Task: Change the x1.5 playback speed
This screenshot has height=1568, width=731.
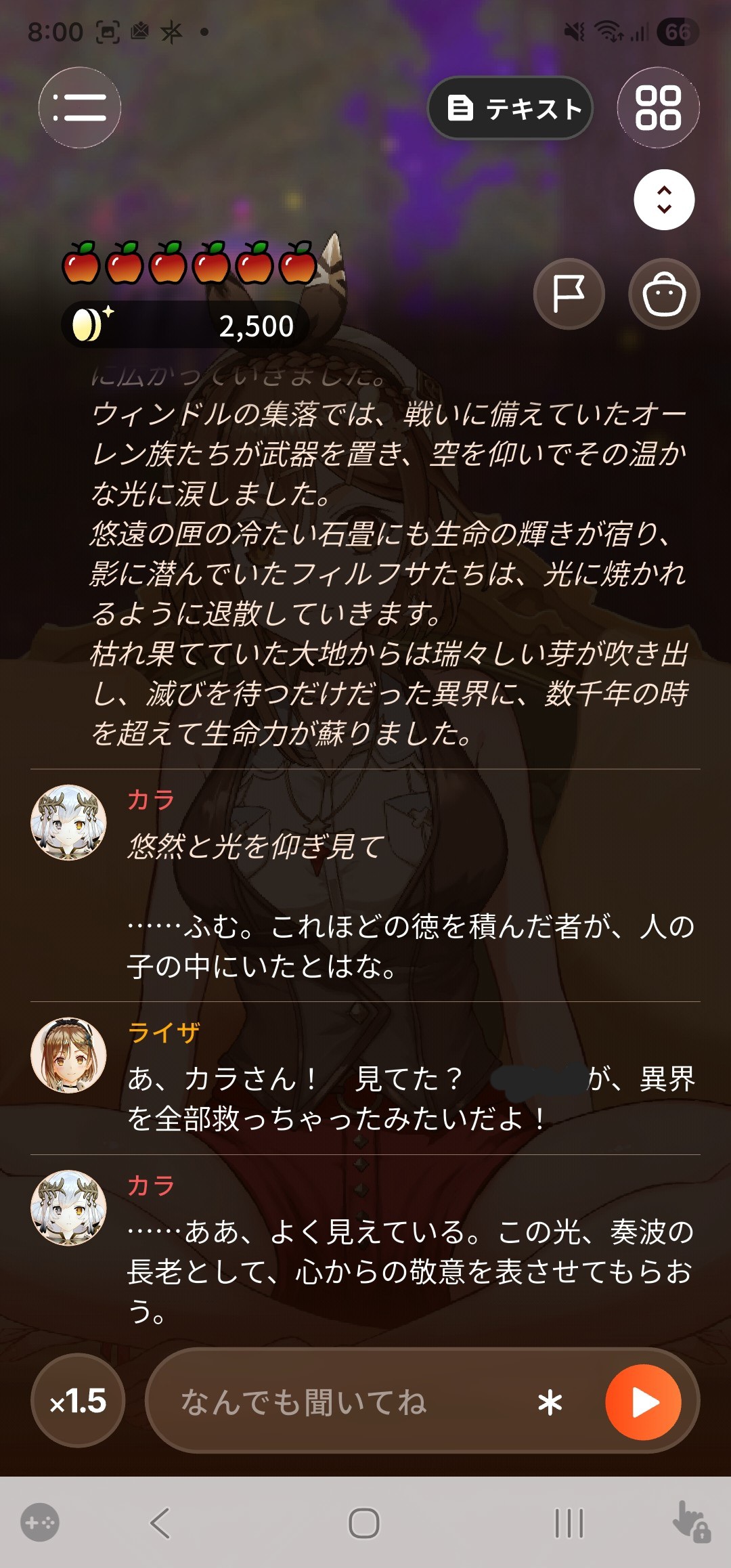Action: pyautogui.click(x=78, y=1401)
